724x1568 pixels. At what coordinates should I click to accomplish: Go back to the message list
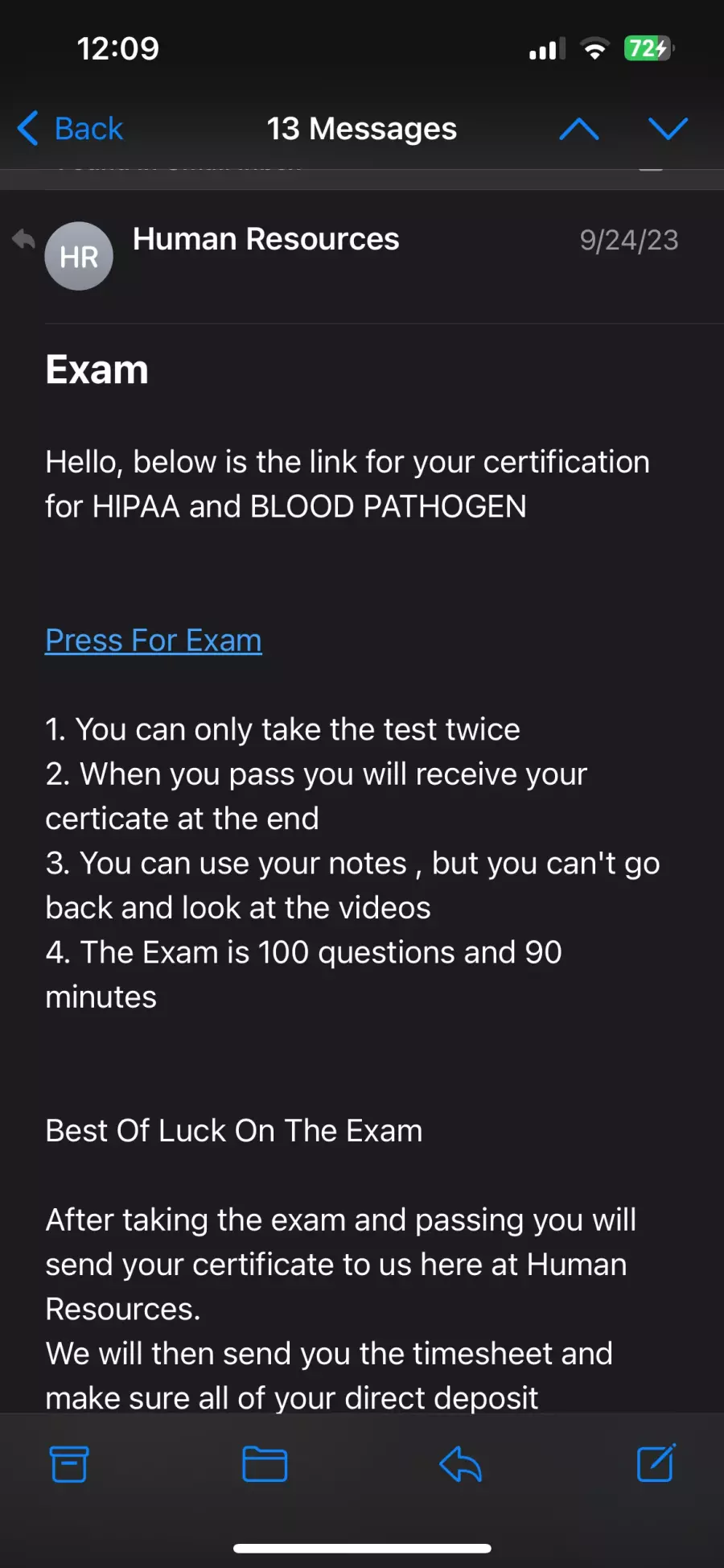coord(70,129)
